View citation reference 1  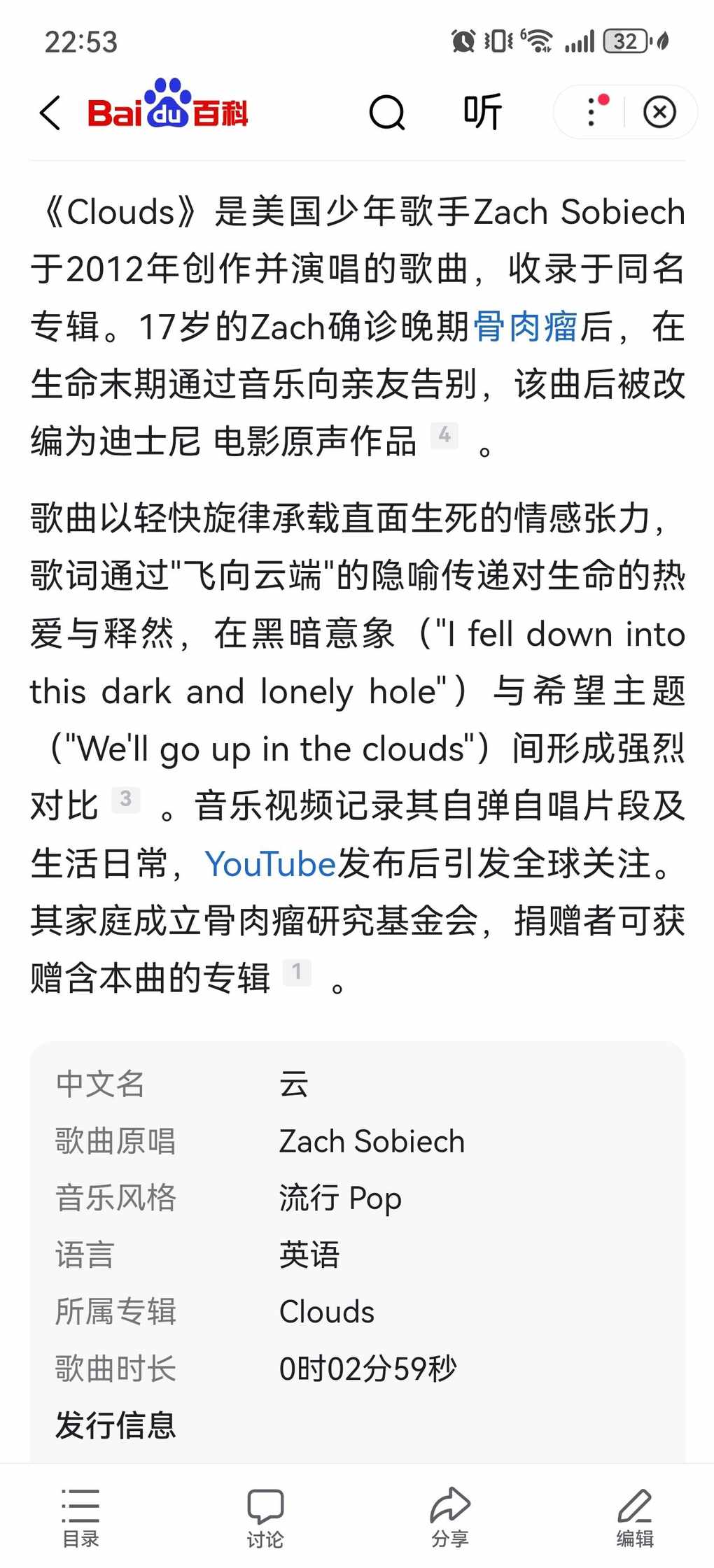[297, 972]
